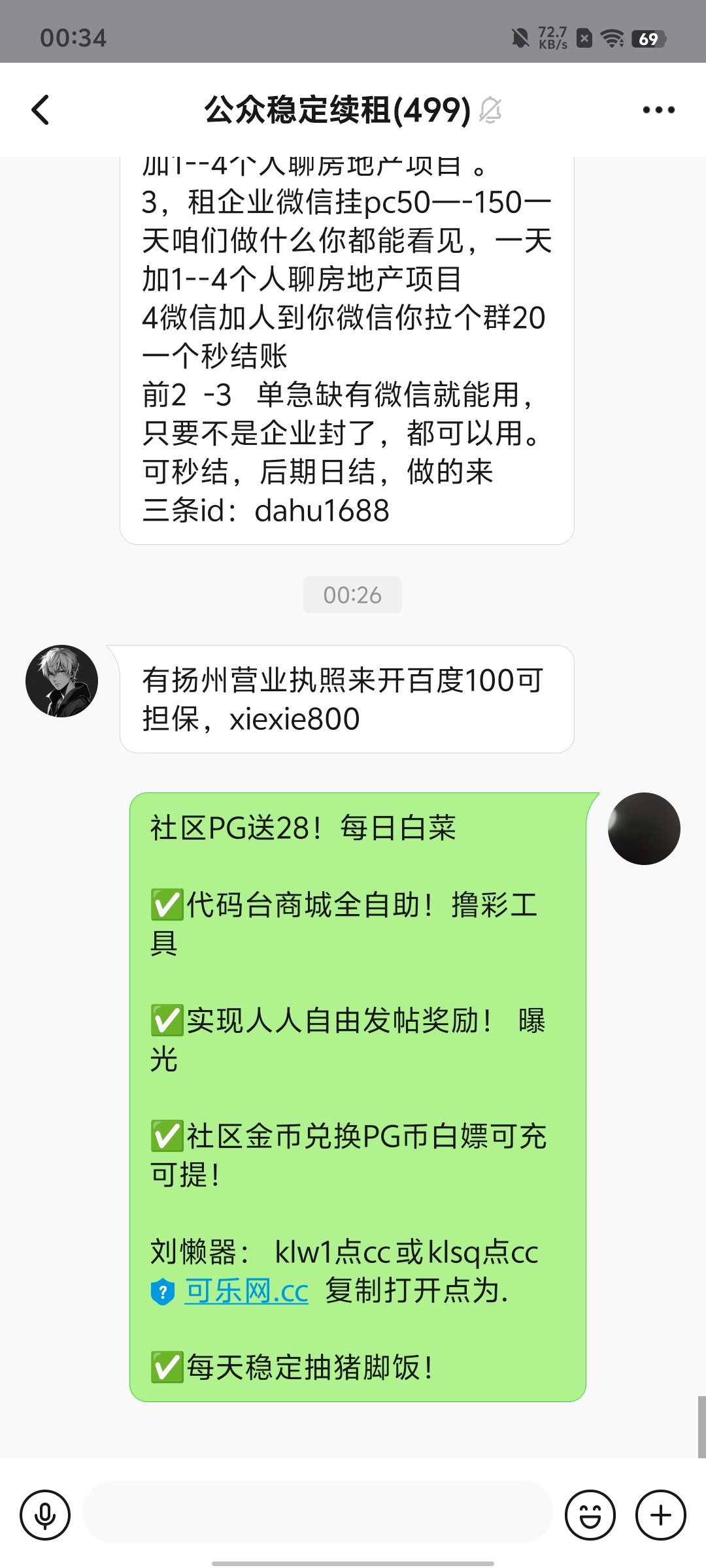
Task: Open my own dark avatar profile
Action: (x=644, y=828)
